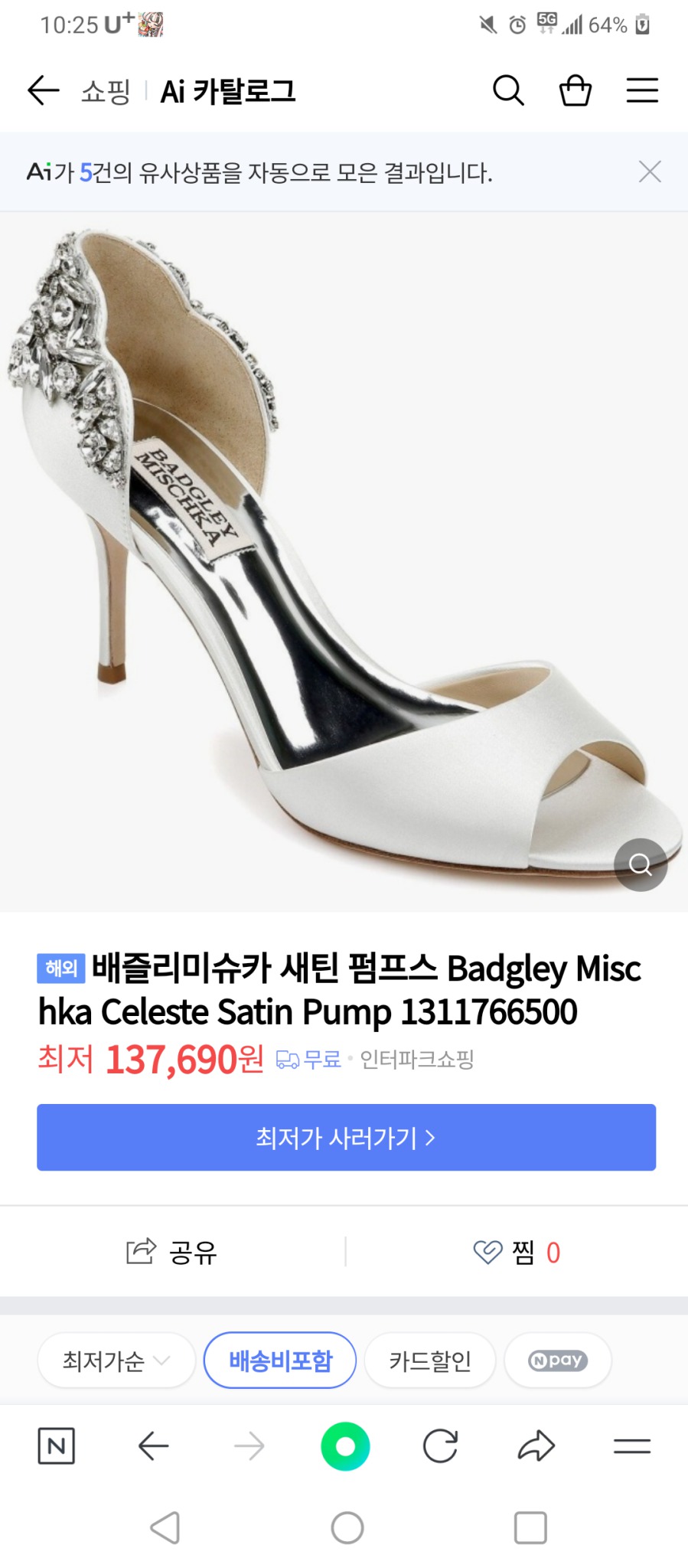688x1568 pixels.
Task: Select the 카드할인 filter tab
Action: coord(429,1361)
